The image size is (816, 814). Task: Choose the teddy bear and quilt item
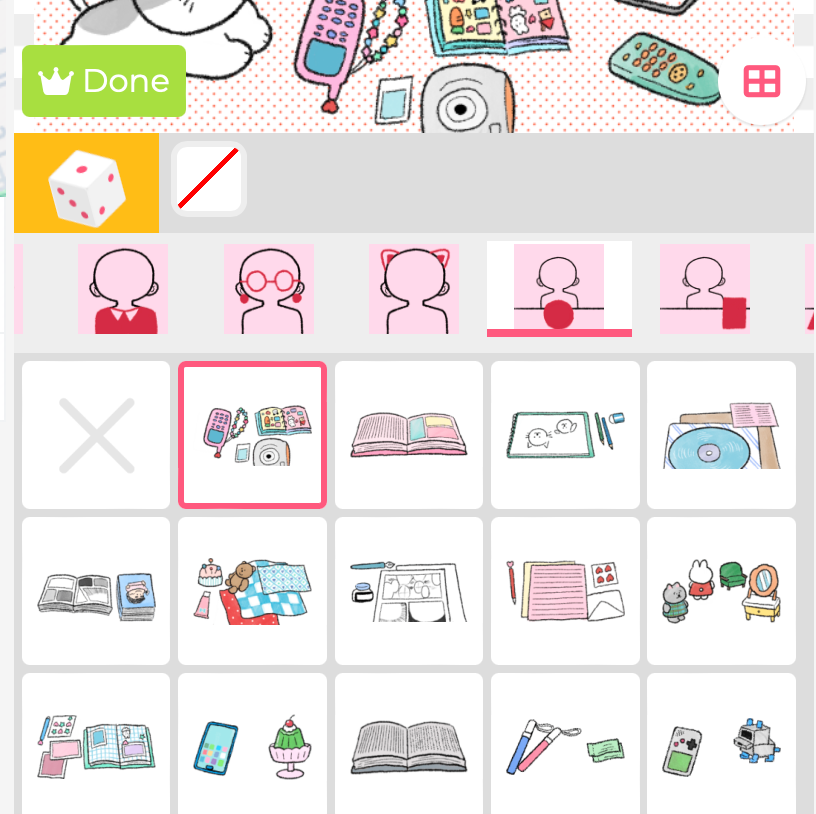(x=252, y=591)
